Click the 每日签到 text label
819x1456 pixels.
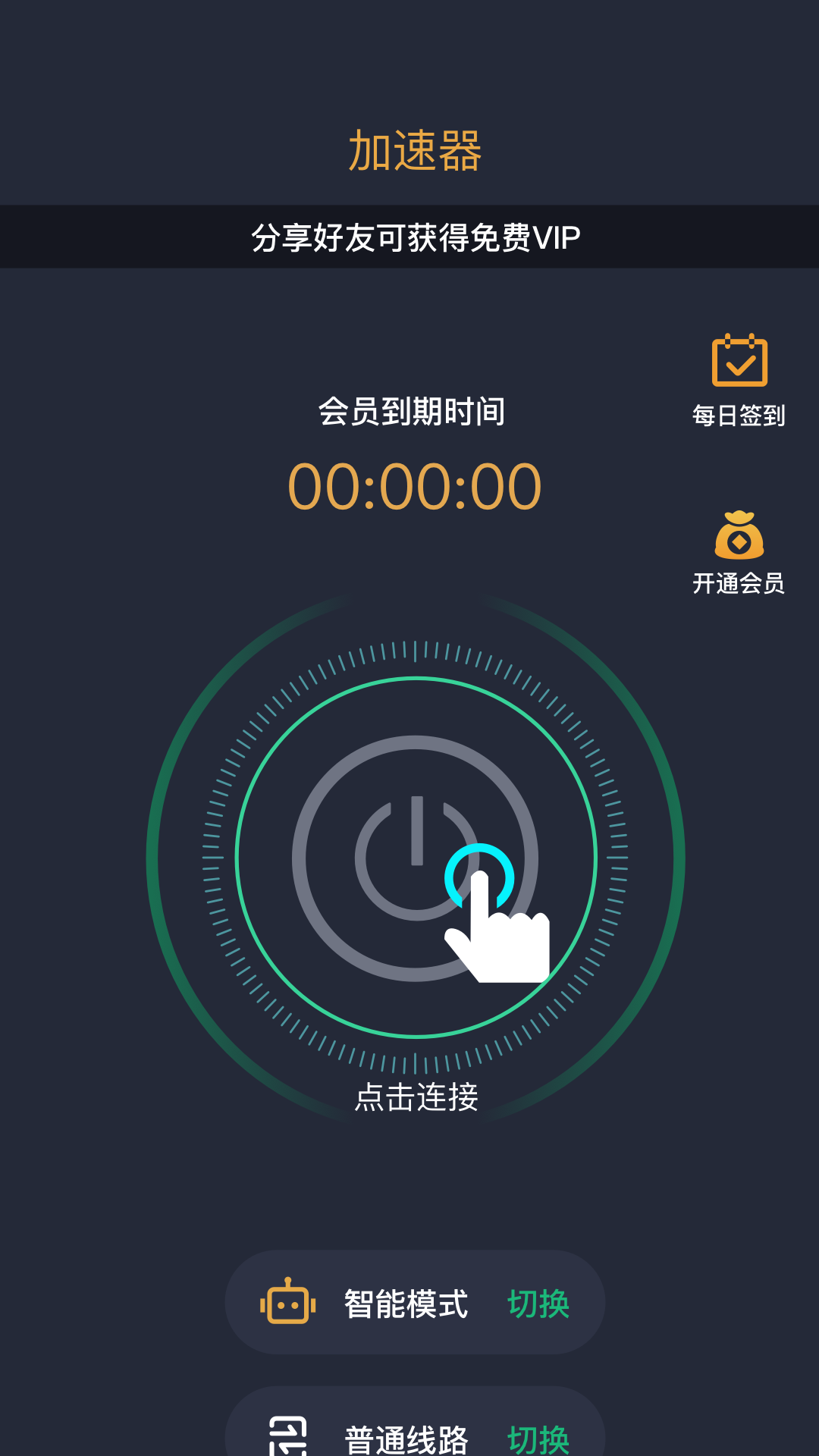click(x=739, y=416)
